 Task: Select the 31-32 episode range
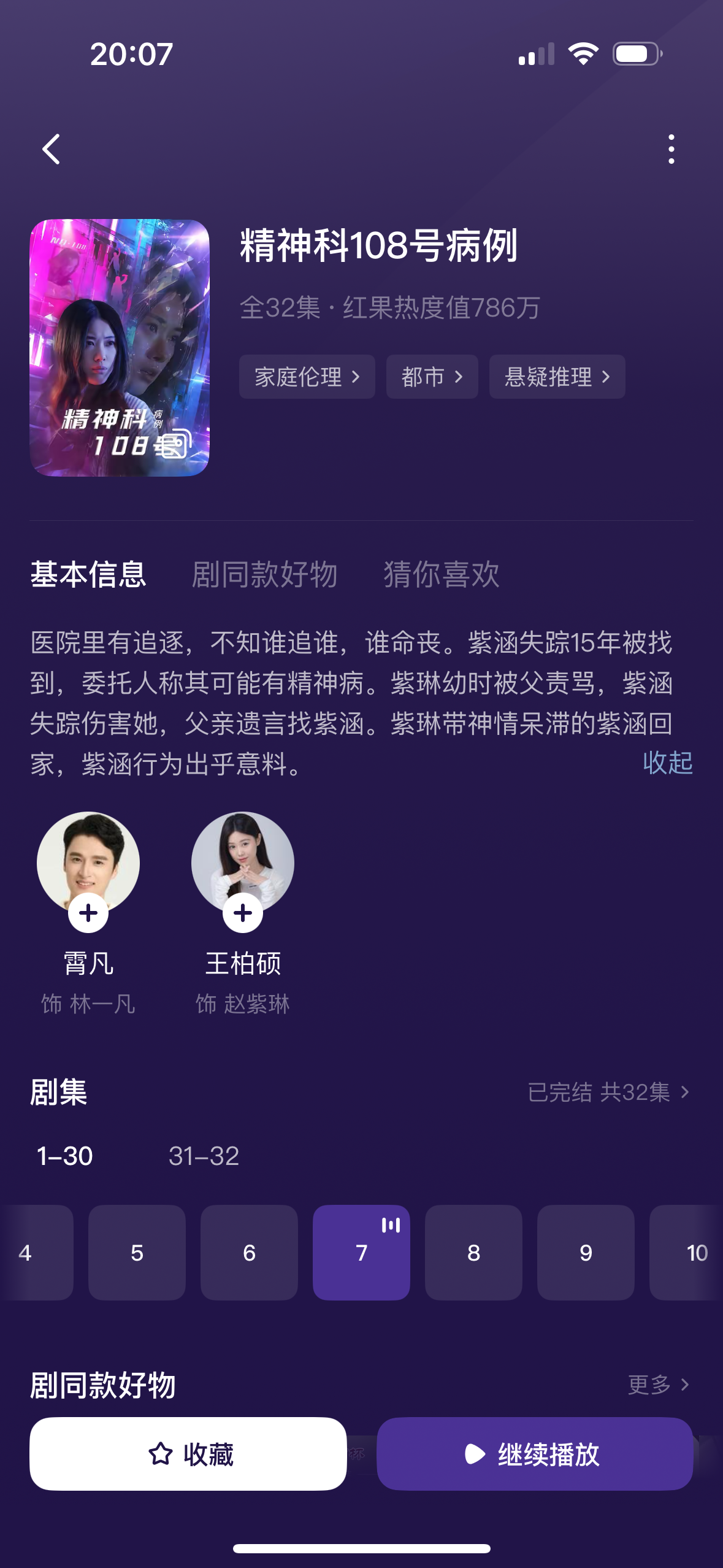[204, 1156]
